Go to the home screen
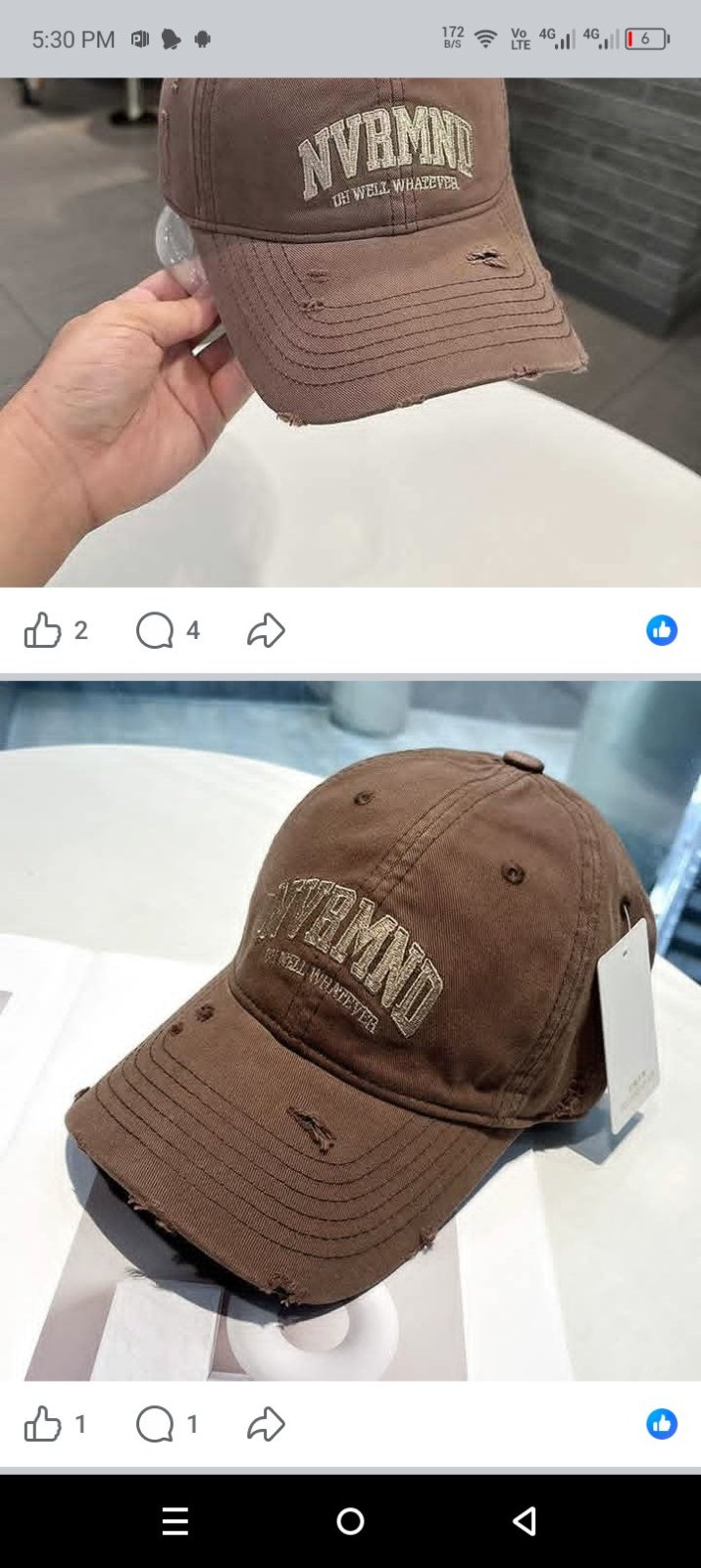 point(350,1521)
